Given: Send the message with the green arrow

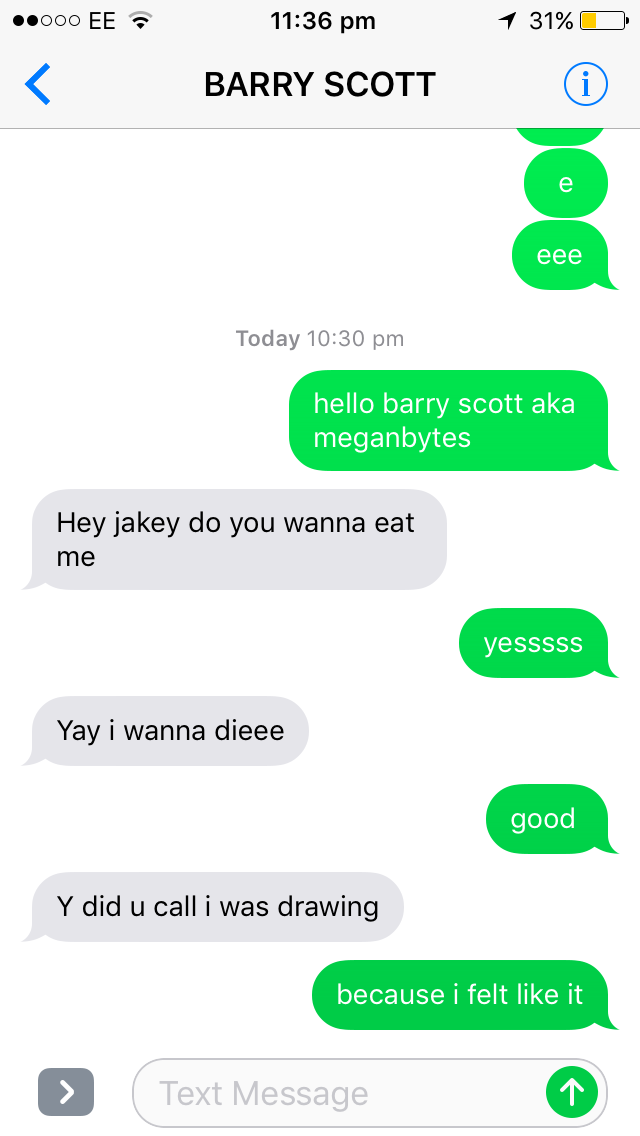Looking at the screenshot, I should coord(572,1092).
